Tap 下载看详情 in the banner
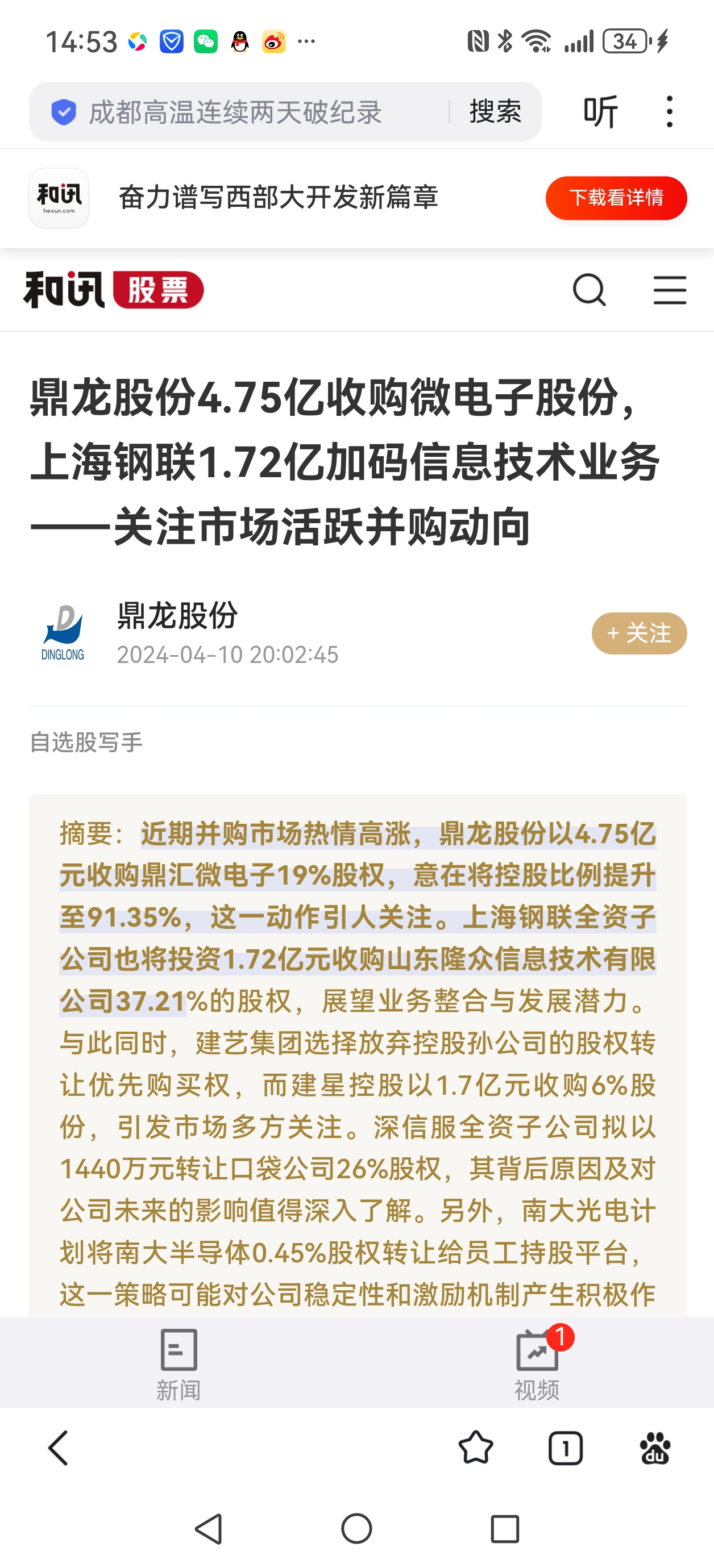Screen dimensions: 714x1568 (616, 198)
